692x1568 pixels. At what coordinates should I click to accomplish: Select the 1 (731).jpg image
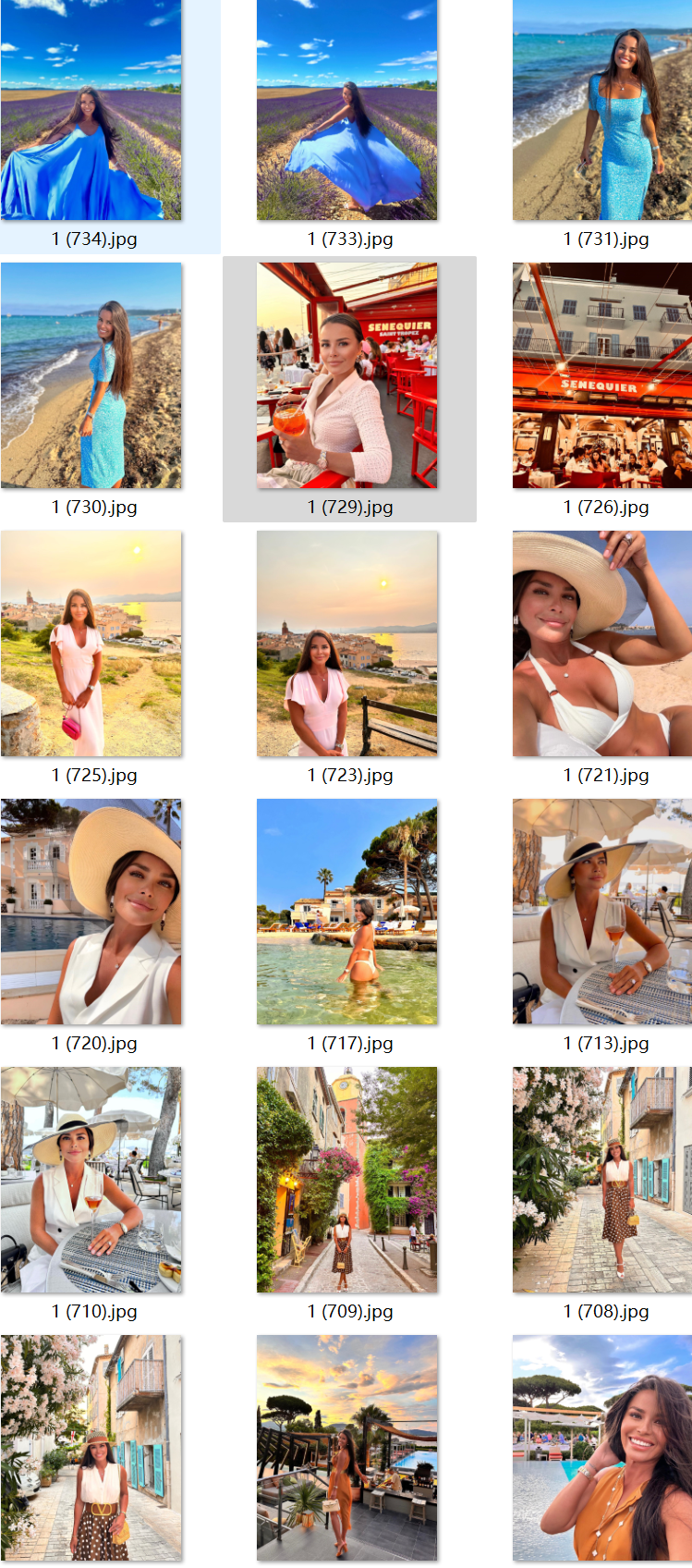point(602,111)
